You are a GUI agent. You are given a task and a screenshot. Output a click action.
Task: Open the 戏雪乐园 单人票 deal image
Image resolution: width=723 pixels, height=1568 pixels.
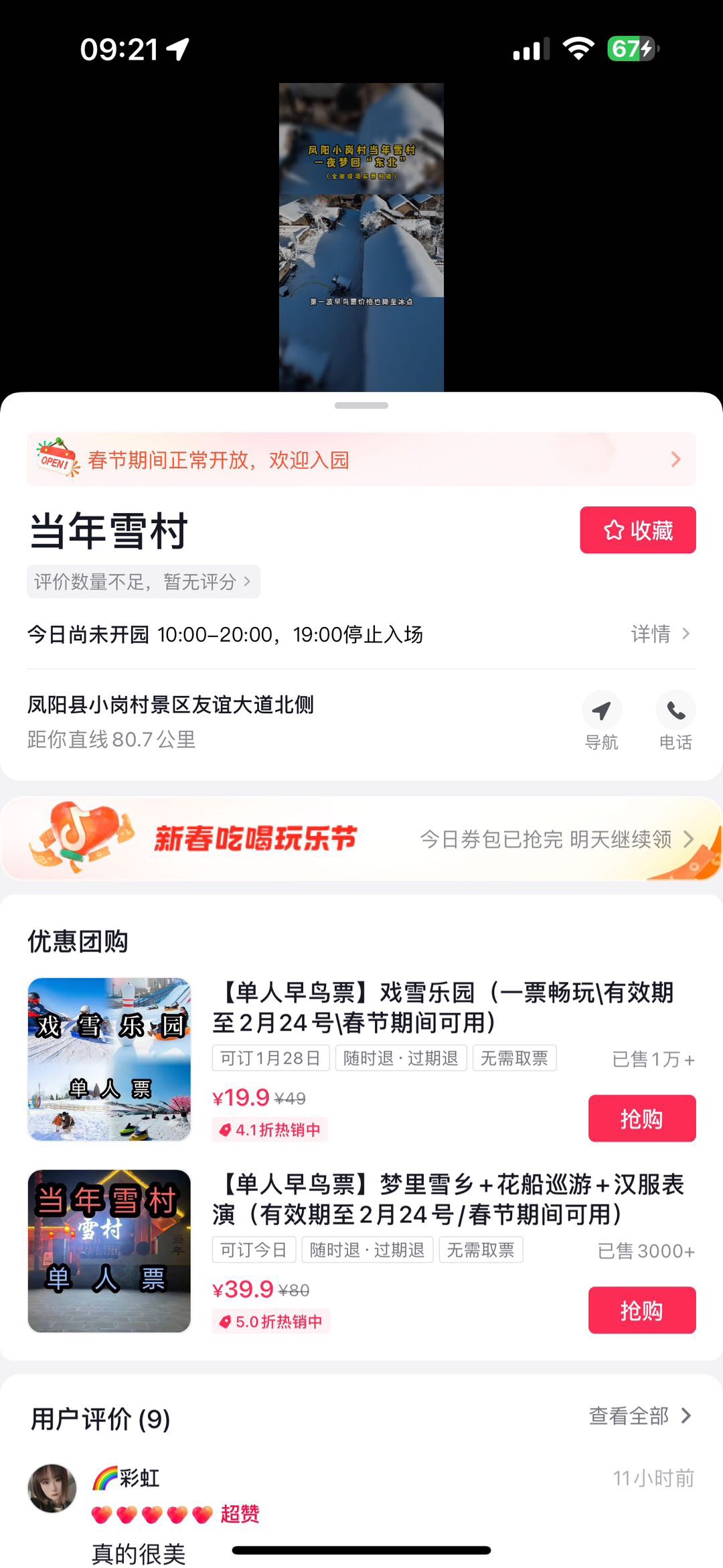coord(109,1060)
